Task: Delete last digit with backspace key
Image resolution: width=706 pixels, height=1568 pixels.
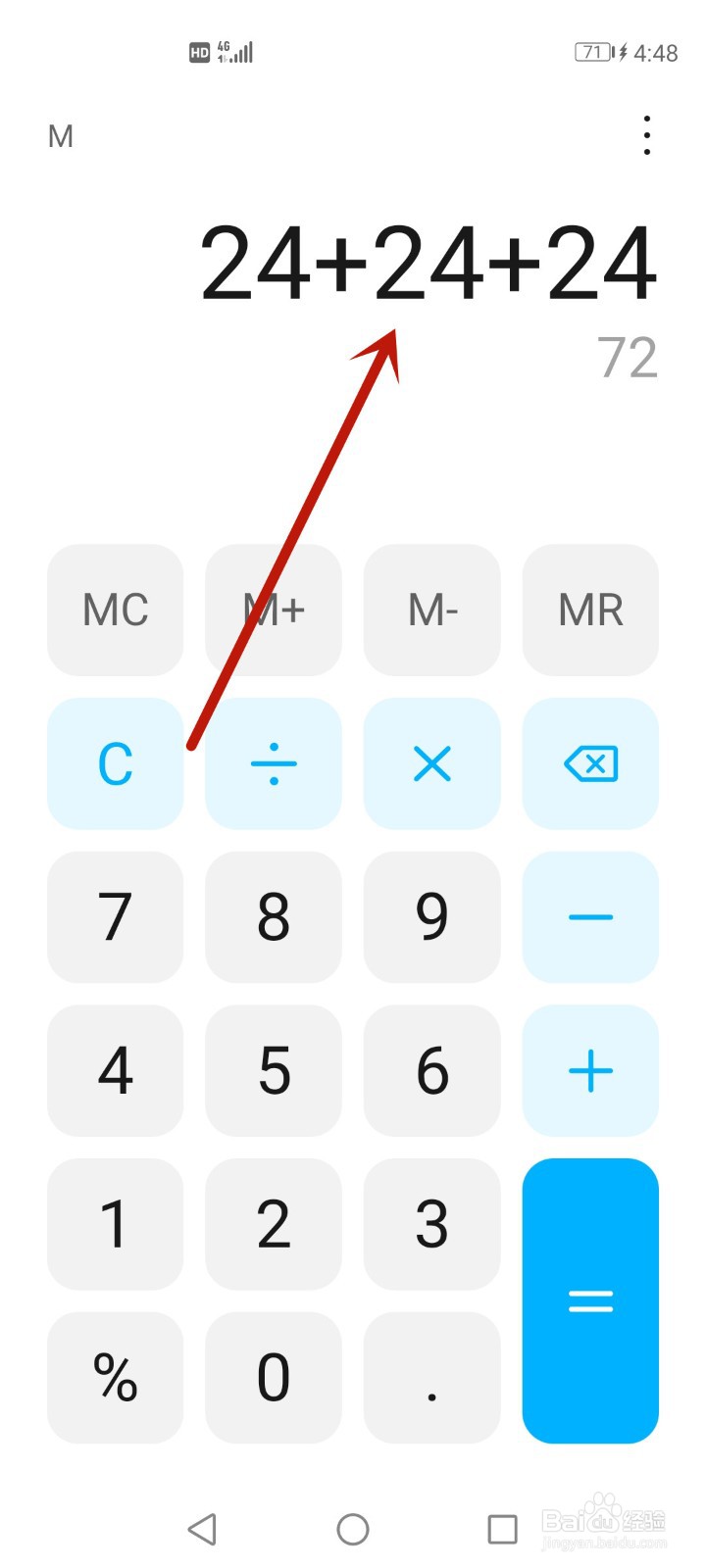Action: point(590,763)
